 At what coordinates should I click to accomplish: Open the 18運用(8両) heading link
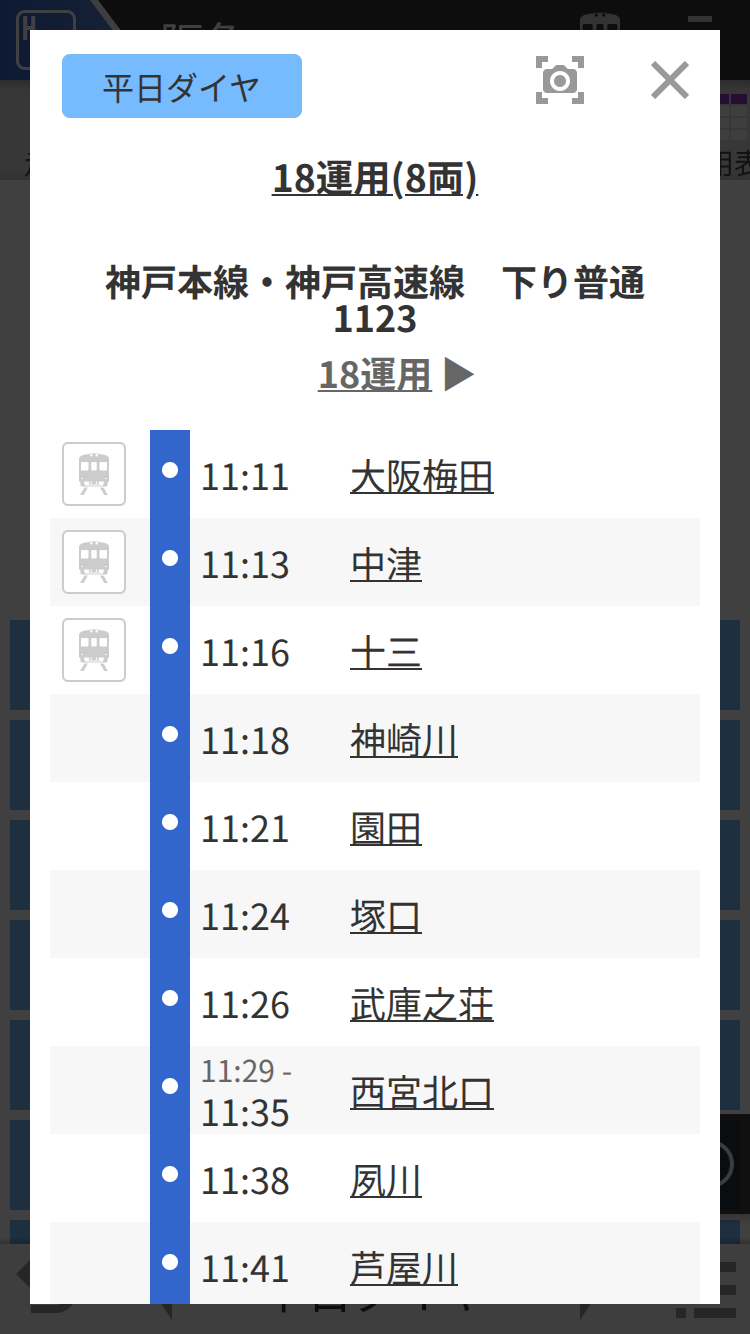(x=375, y=179)
